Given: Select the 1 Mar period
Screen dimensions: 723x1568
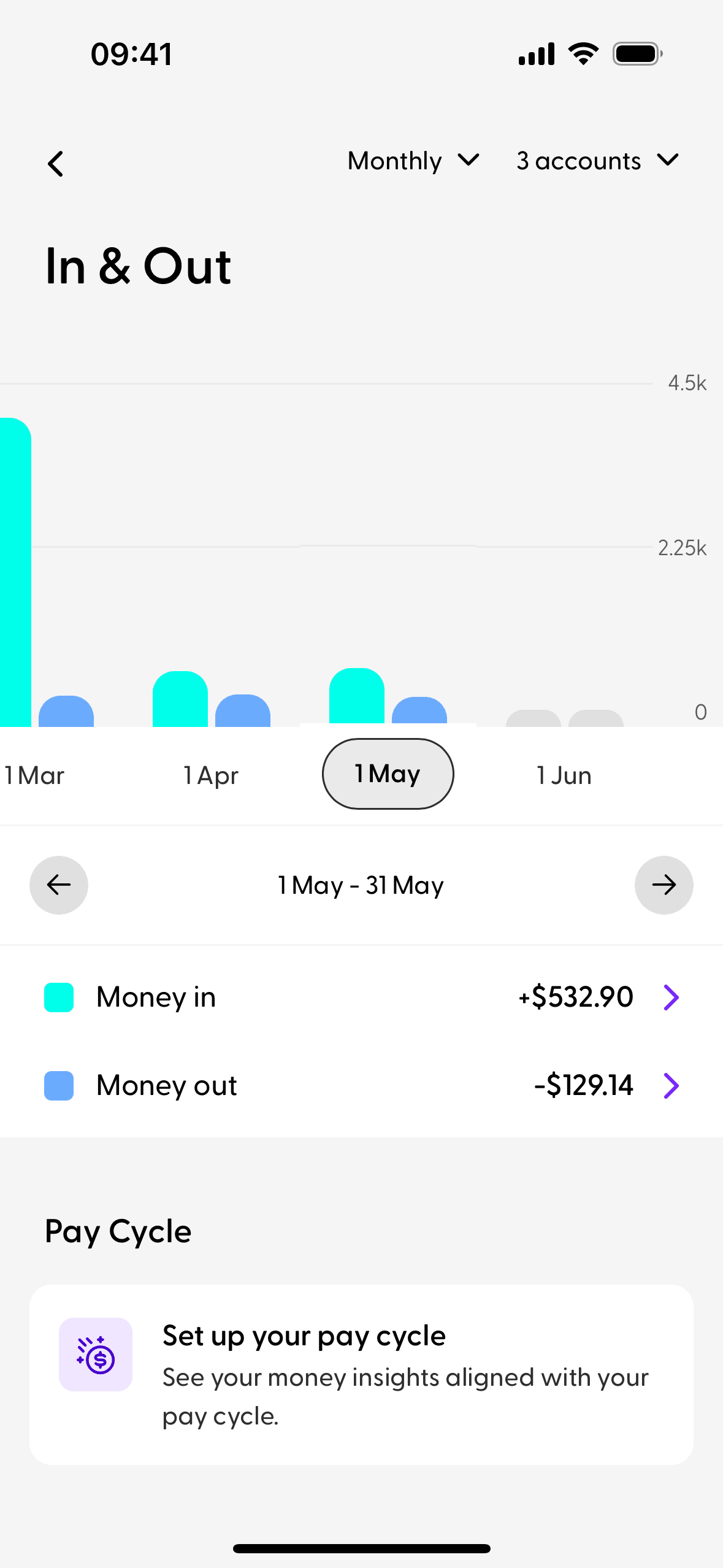Looking at the screenshot, I should [x=34, y=775].
